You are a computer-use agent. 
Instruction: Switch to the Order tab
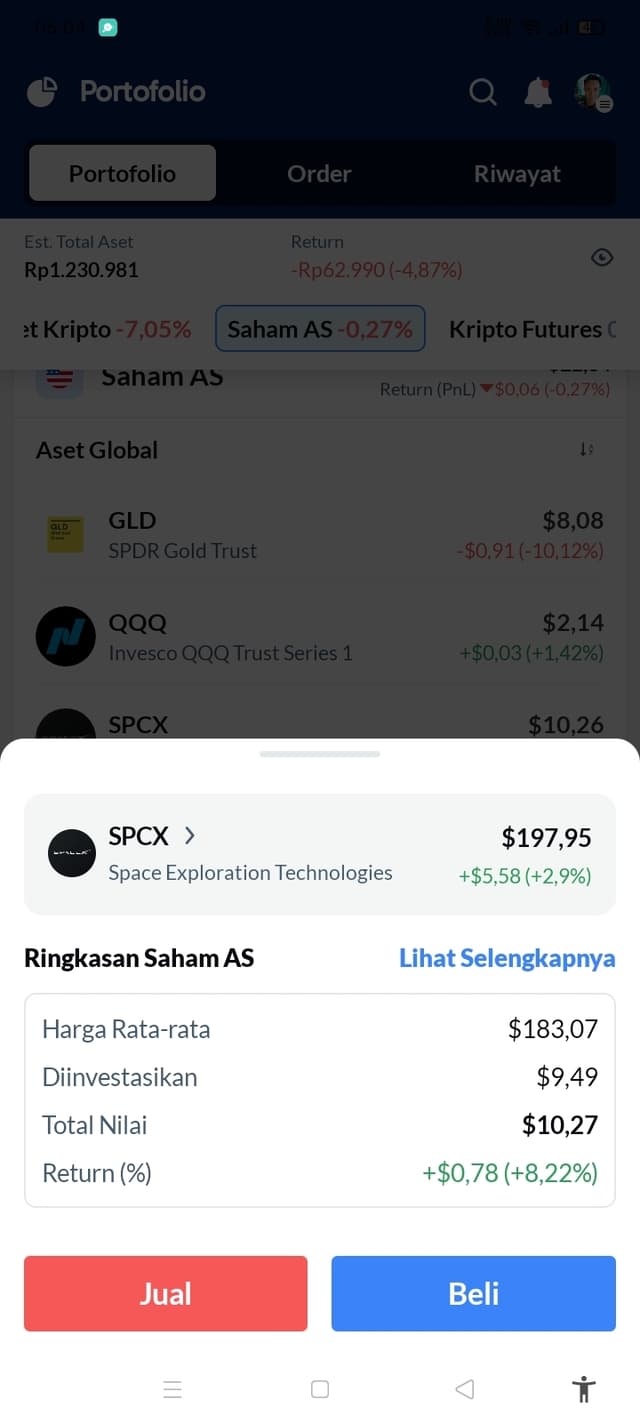coord(319,173)
